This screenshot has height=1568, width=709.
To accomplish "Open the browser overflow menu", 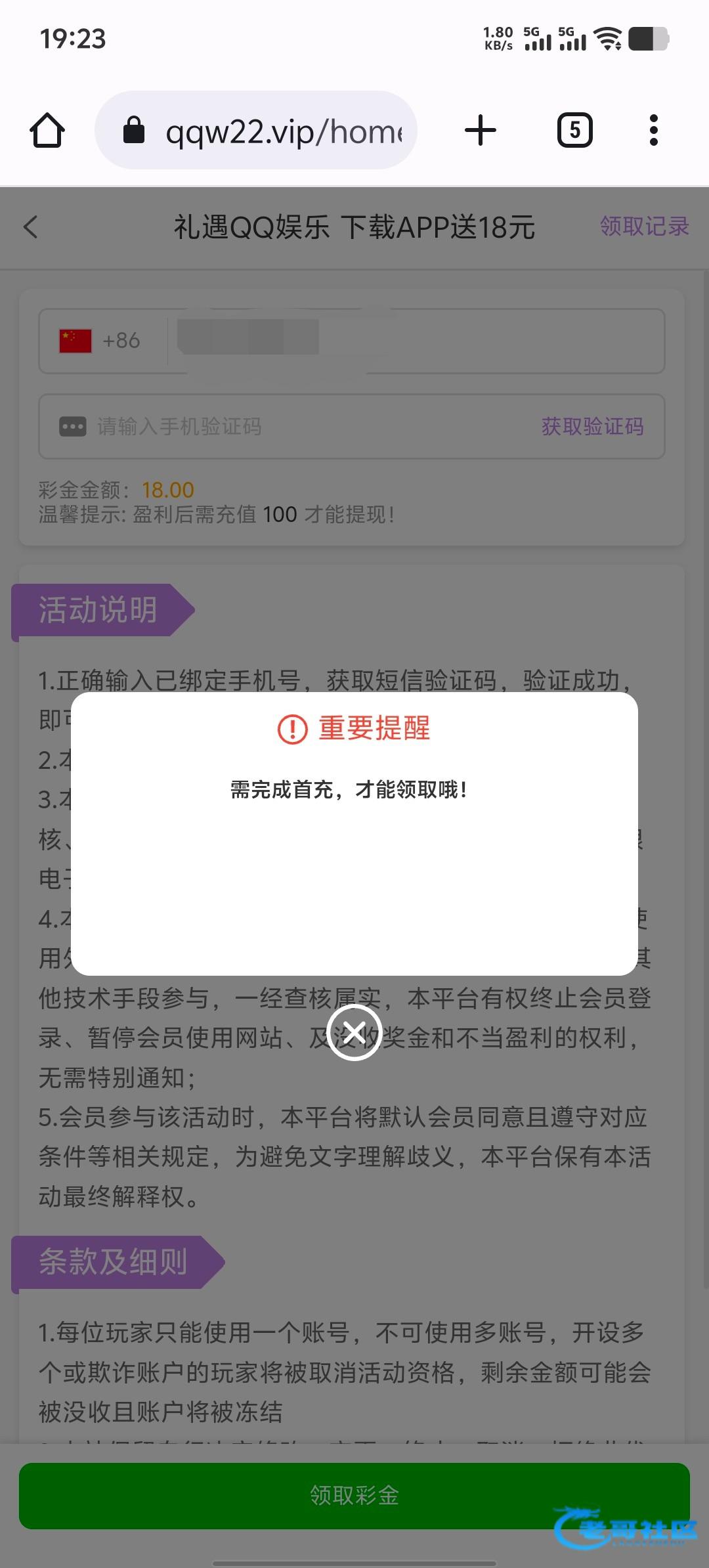I will [x=653, y=130].
